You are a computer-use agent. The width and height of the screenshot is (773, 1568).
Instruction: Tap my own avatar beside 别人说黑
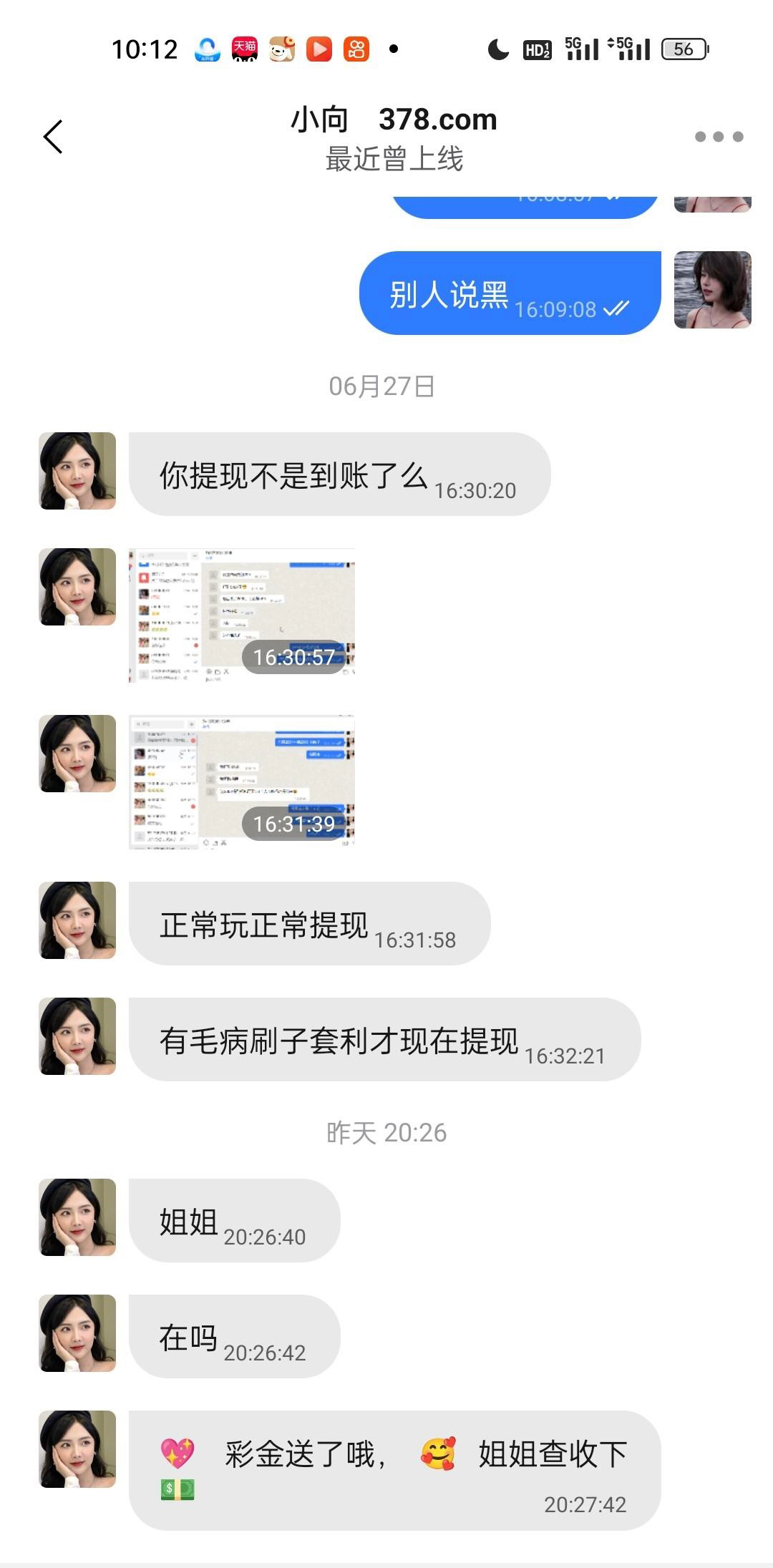click(x=713, y=290)
